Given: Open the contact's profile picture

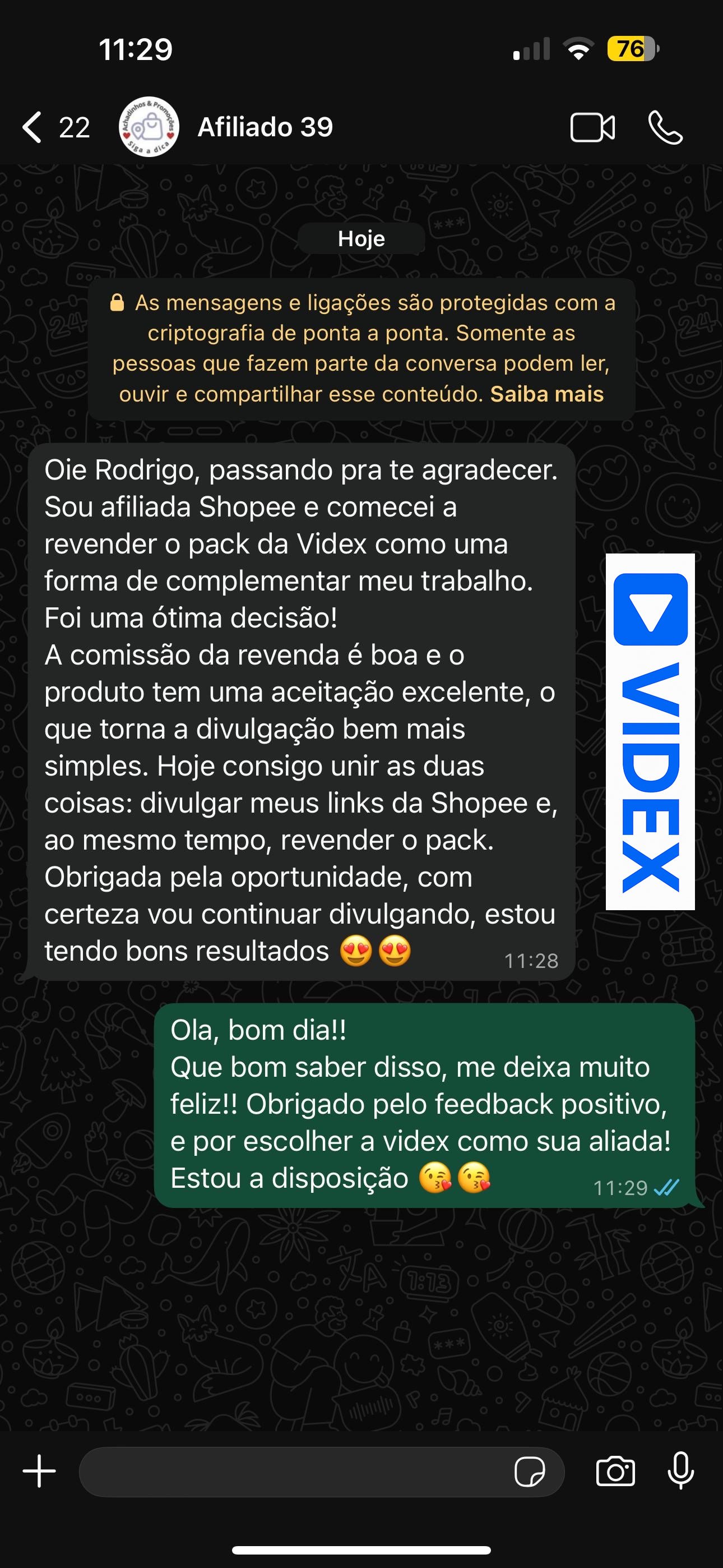Looking at the screenshot, I should (148, 127).
